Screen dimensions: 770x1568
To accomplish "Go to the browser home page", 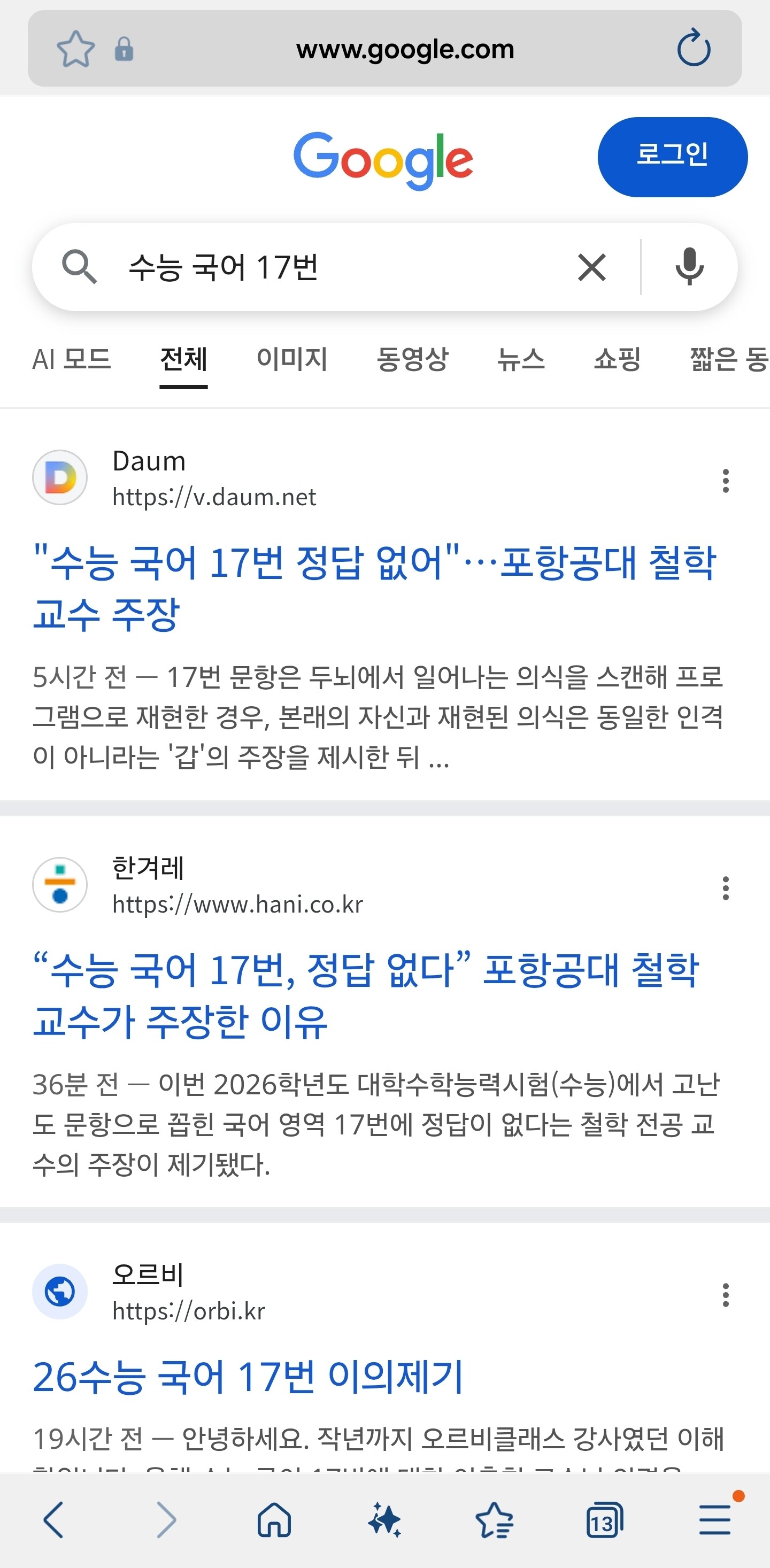I will pos(274,1520).
